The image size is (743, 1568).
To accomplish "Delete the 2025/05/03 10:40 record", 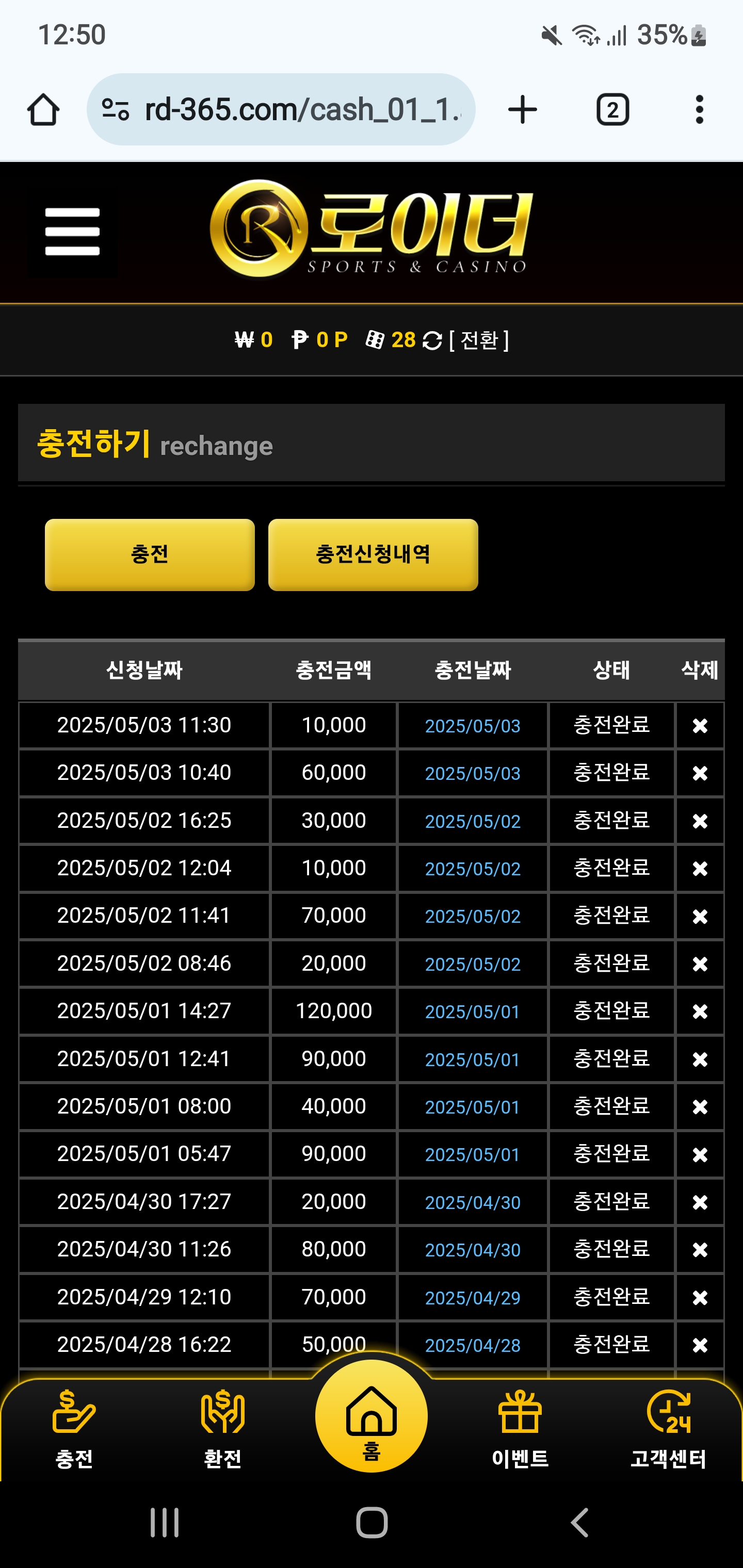I will pos(700,773).
